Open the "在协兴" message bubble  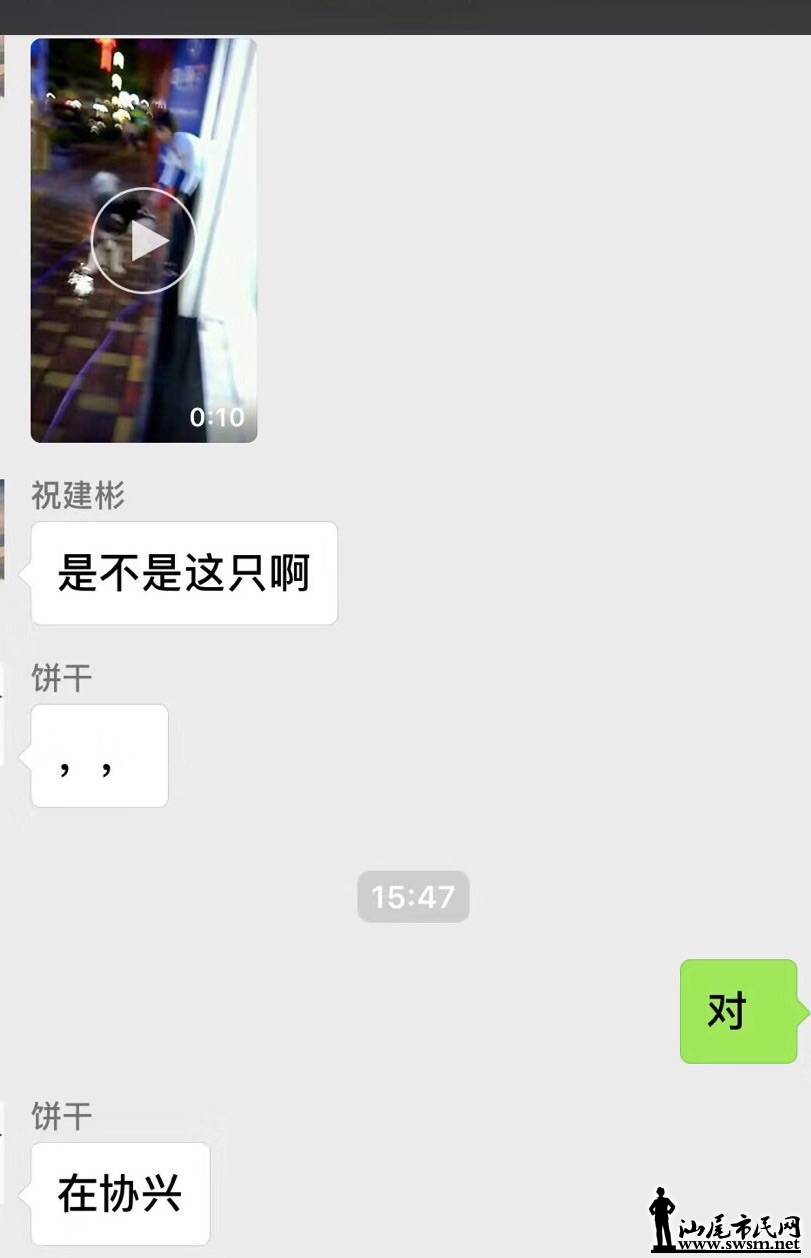pyautogui.click(x=120, y=1193)
